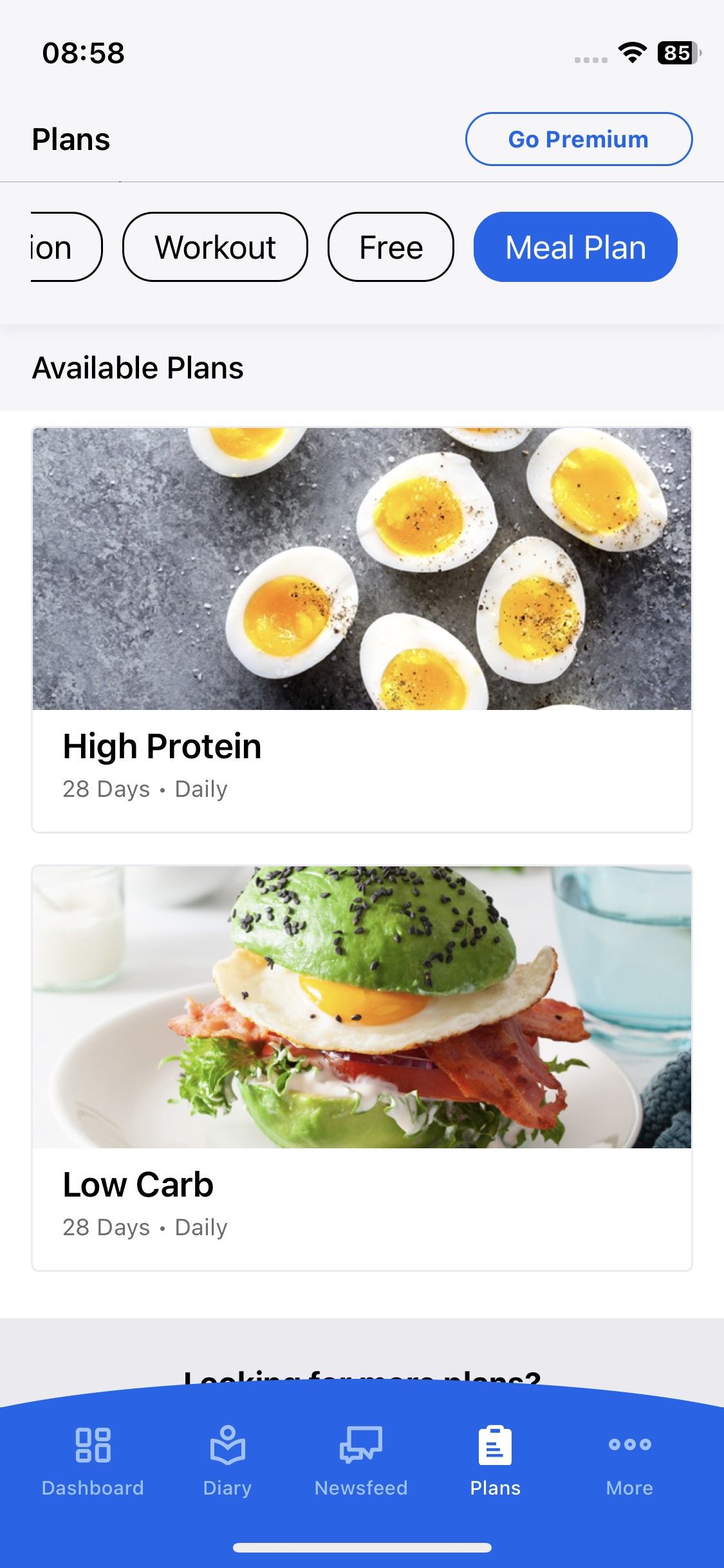Tap the Go Premium button
724x1568 pixels.
coord(578,138)
